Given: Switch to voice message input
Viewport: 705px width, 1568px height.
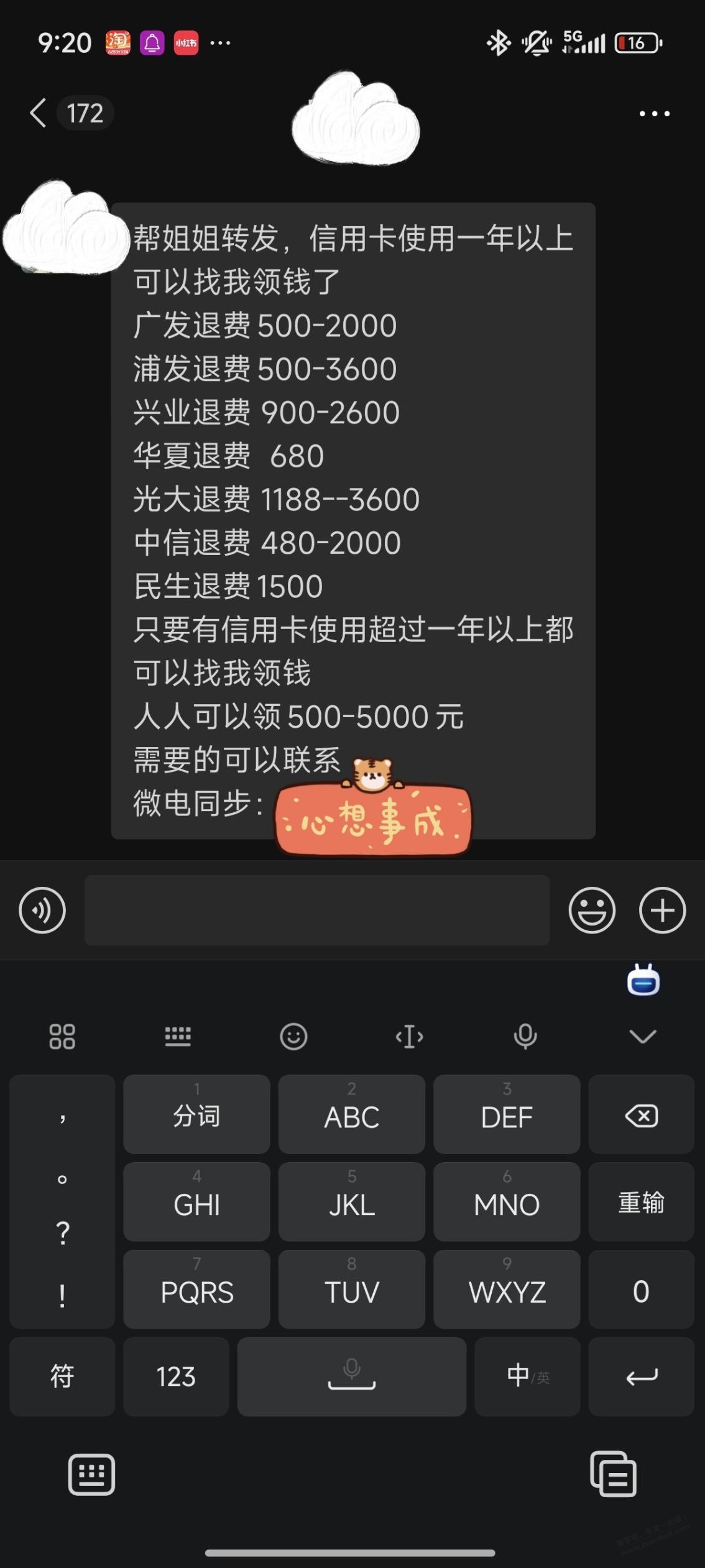Looking at the screenshot, I should point(42,910).
